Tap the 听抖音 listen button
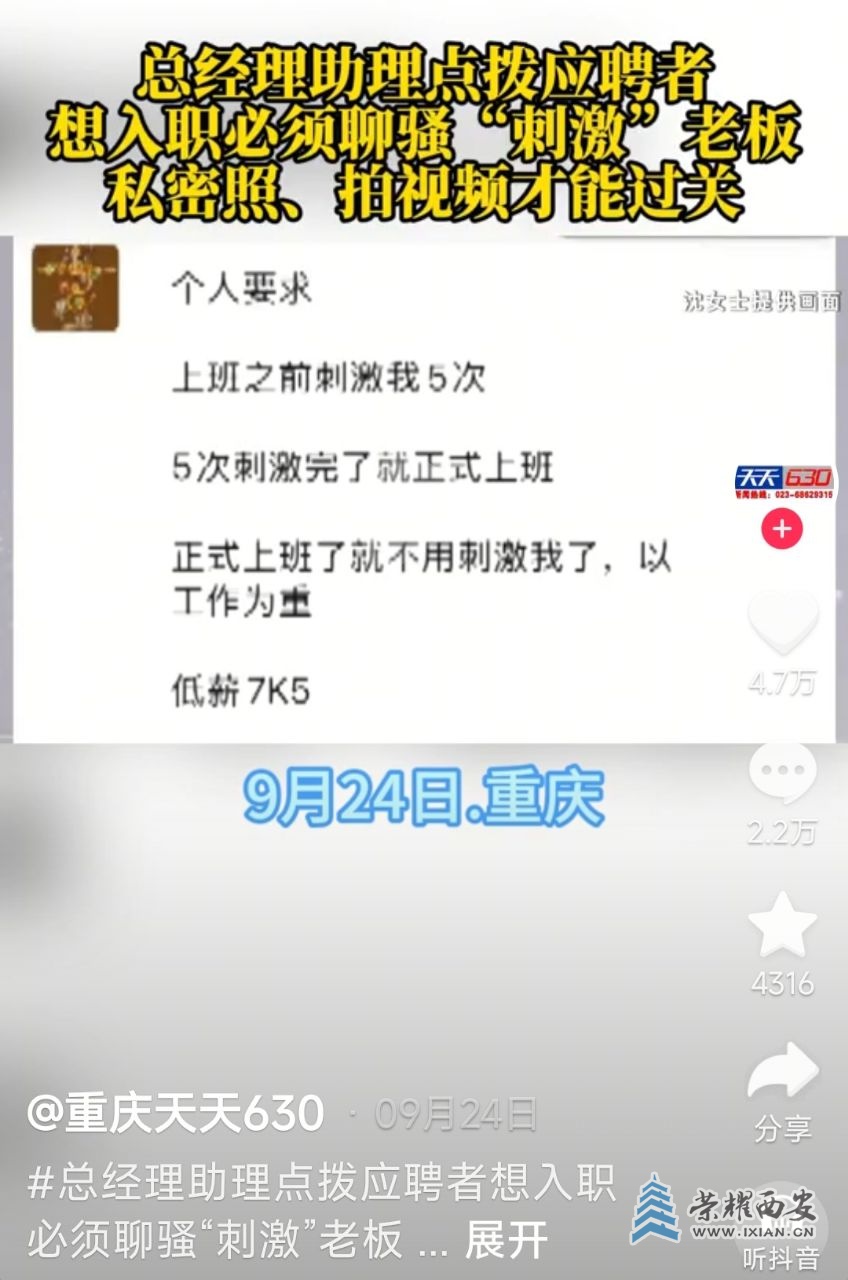This screenshot has width=848, height=1280. pyautogui.click(x=782, y=1256)
